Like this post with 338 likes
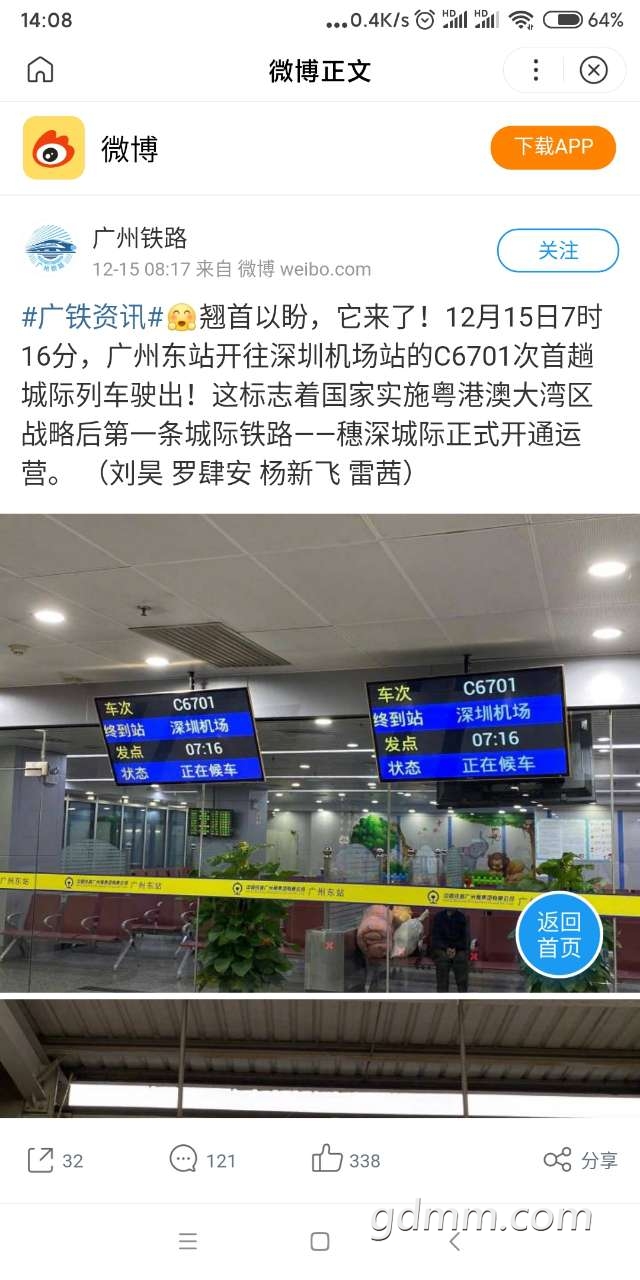 pyautogui.click(x=346, y=1160)
